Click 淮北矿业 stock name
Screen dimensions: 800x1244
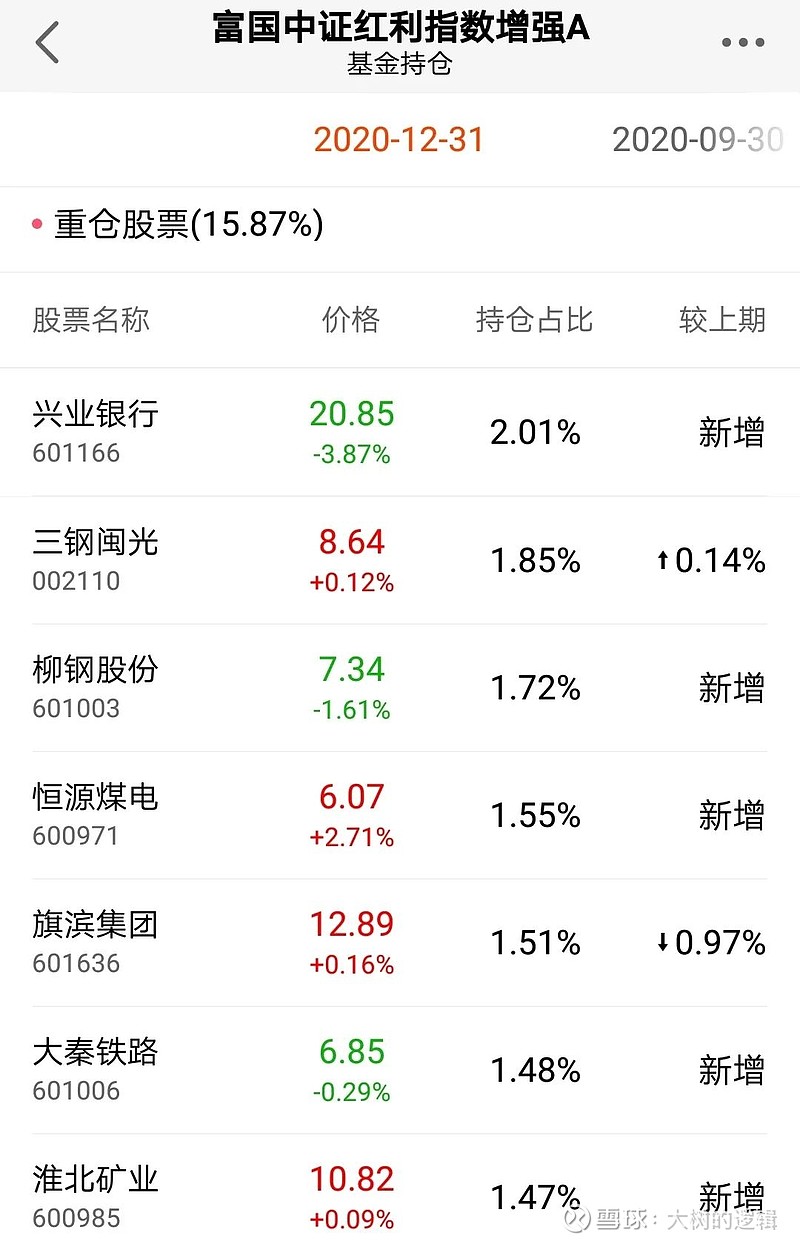pyautogui.click(x=93, y=1179)
